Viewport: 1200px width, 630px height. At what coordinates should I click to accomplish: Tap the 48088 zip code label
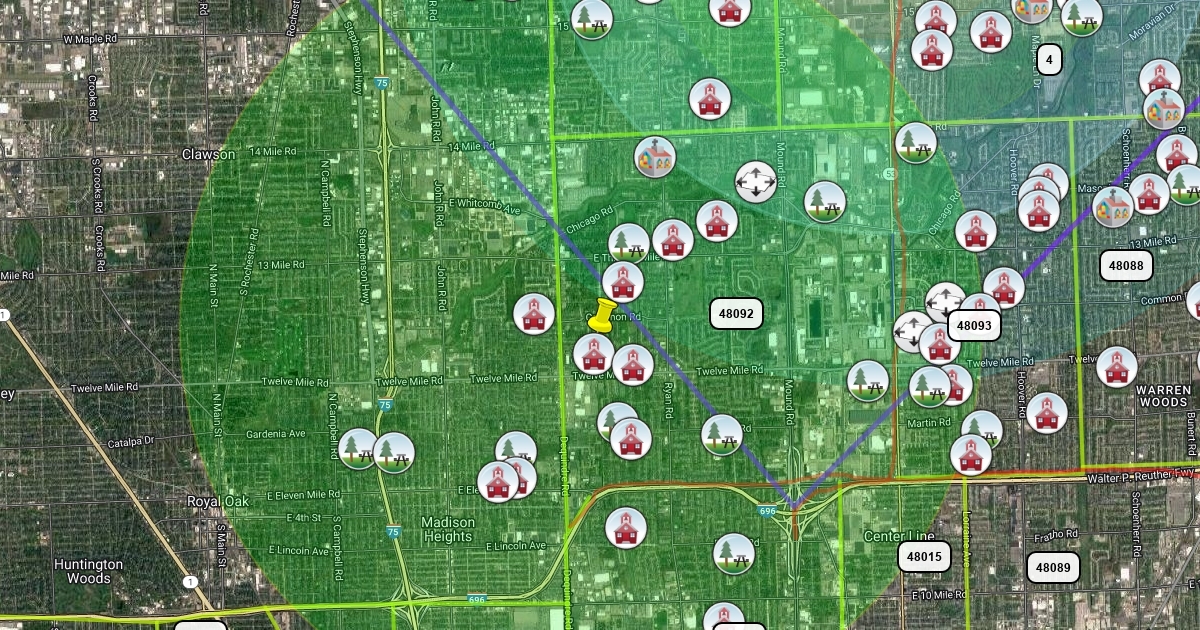[1126, 265]
